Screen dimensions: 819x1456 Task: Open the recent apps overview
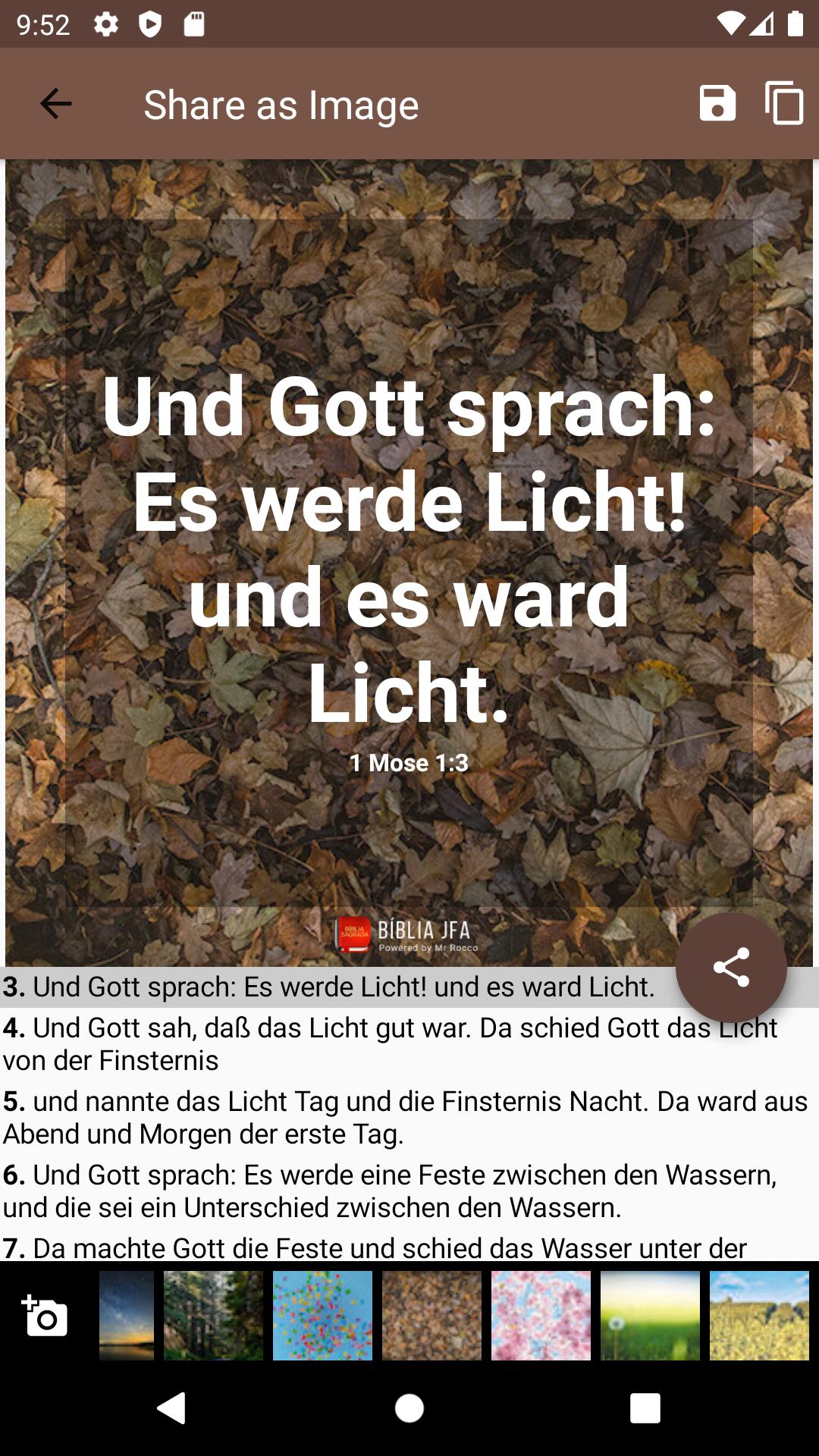(645, 1408)
